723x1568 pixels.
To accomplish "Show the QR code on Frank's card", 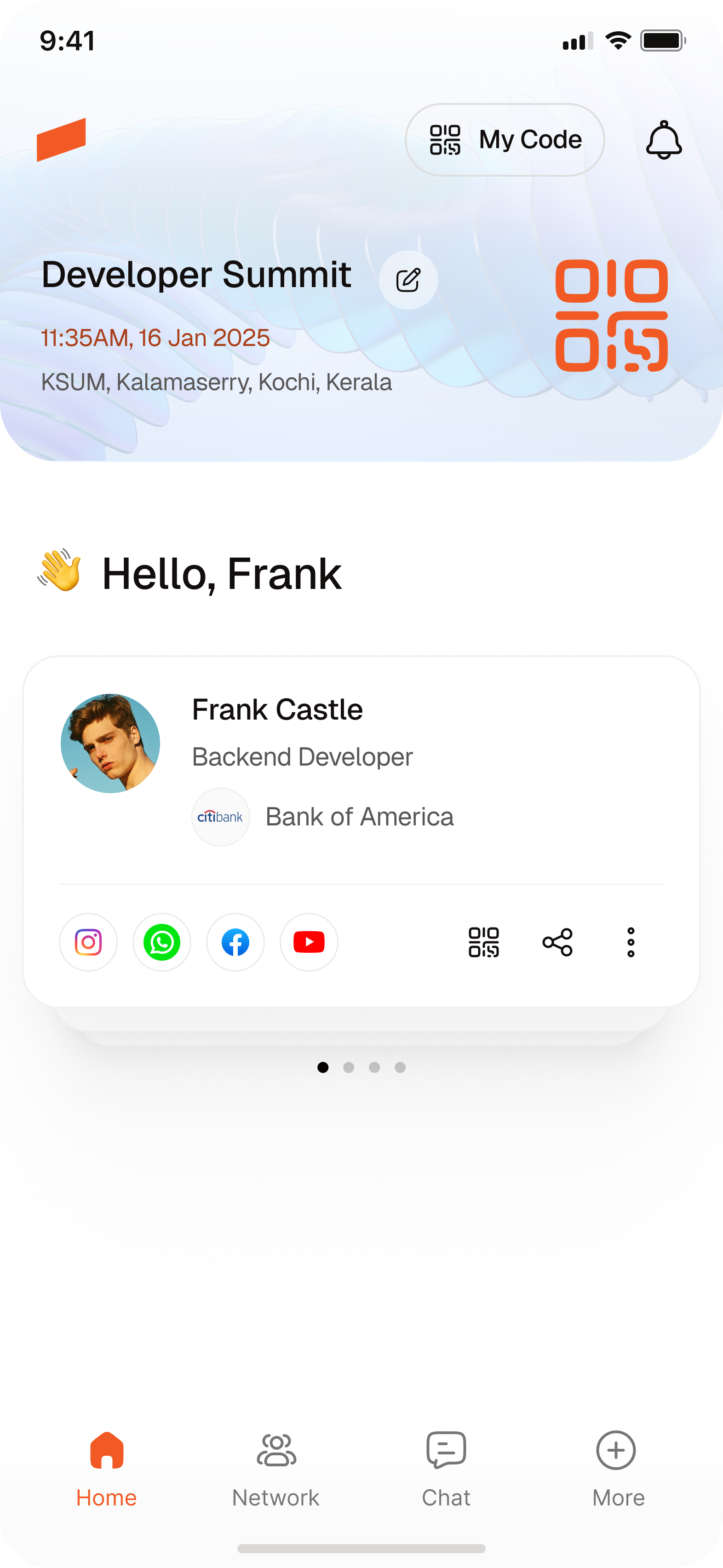I will coord(484,942).
